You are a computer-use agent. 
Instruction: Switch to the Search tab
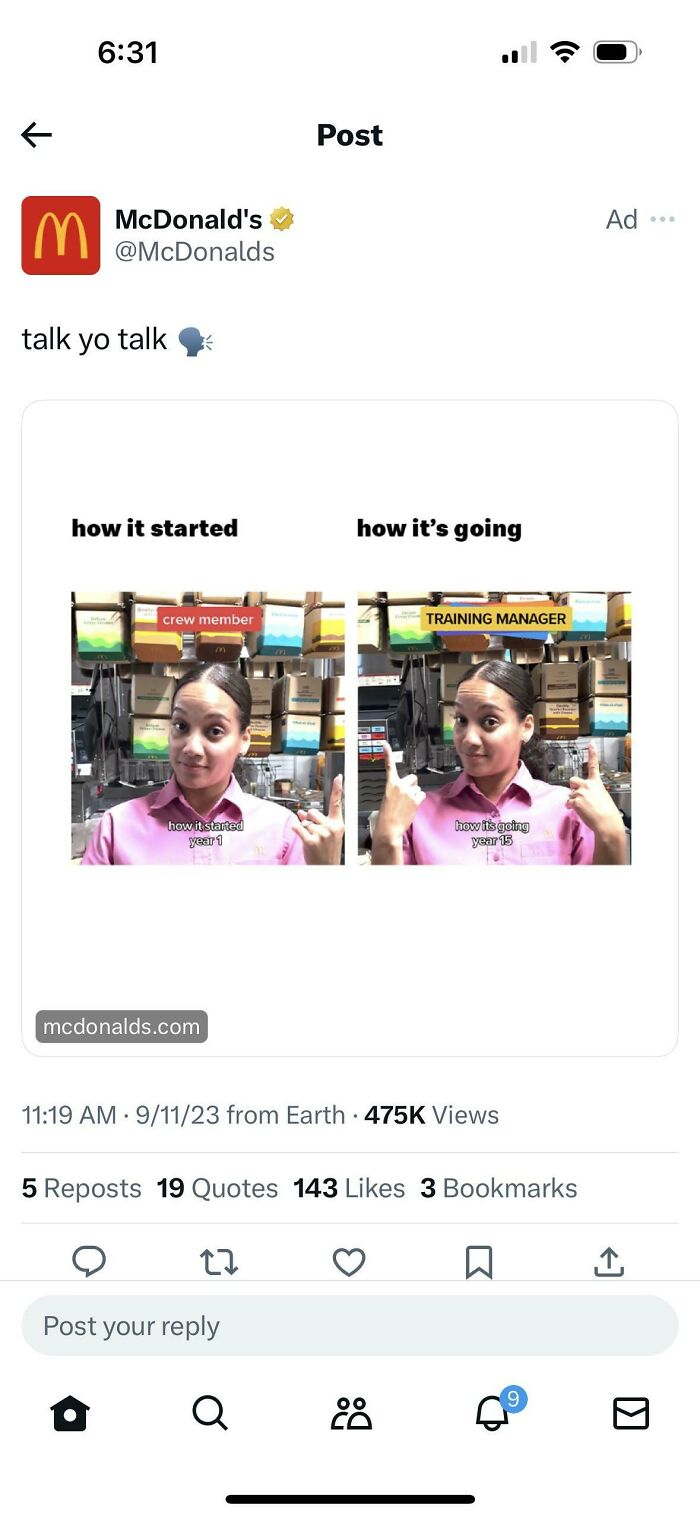(x=210, y=1413)
